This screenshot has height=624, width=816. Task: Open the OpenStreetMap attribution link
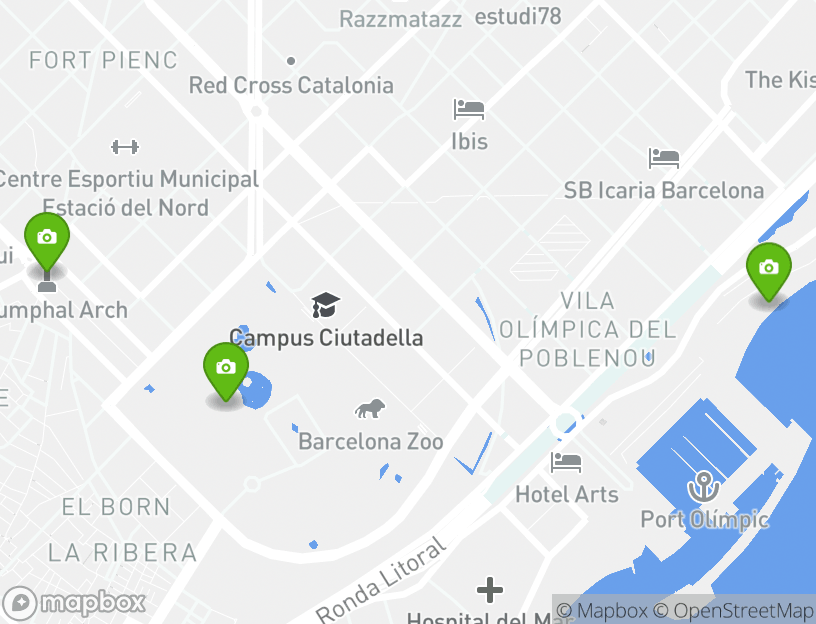click(x=734, y=610)
